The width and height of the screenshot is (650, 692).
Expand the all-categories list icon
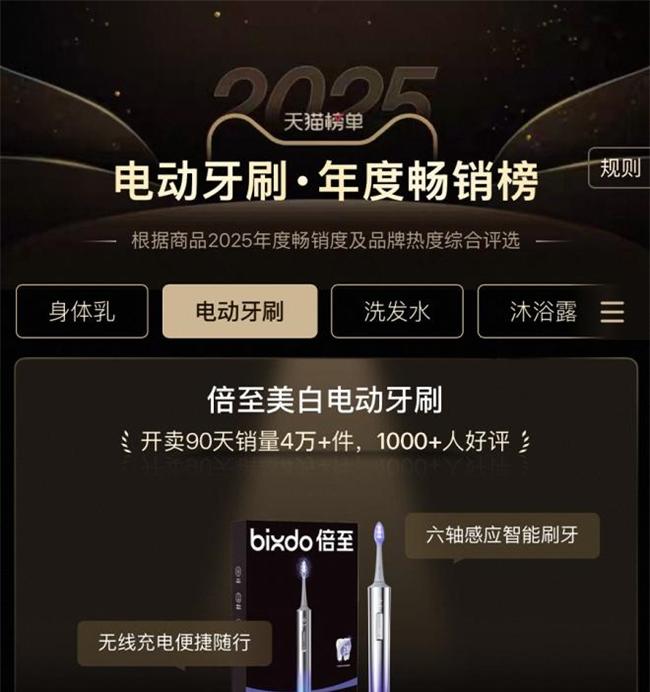coord(612,311)
